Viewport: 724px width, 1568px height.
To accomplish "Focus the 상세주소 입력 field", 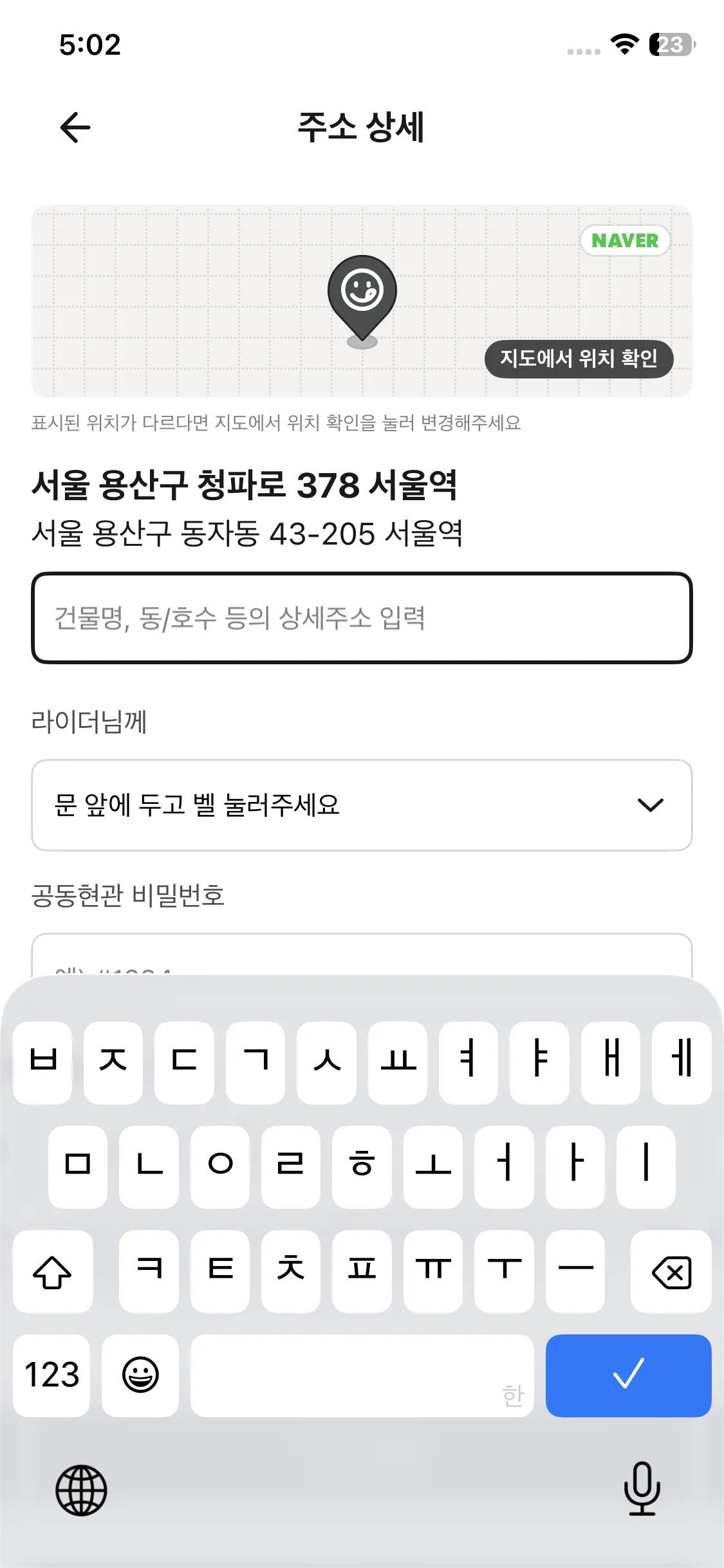I will [x=362, y=618].
